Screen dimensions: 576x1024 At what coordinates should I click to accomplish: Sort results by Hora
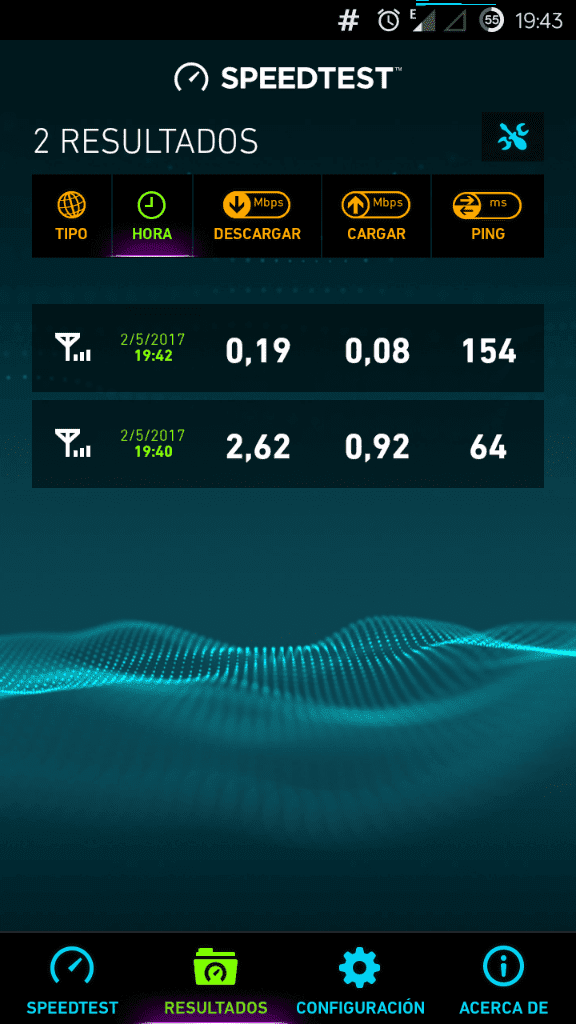[x=152, y=216]
